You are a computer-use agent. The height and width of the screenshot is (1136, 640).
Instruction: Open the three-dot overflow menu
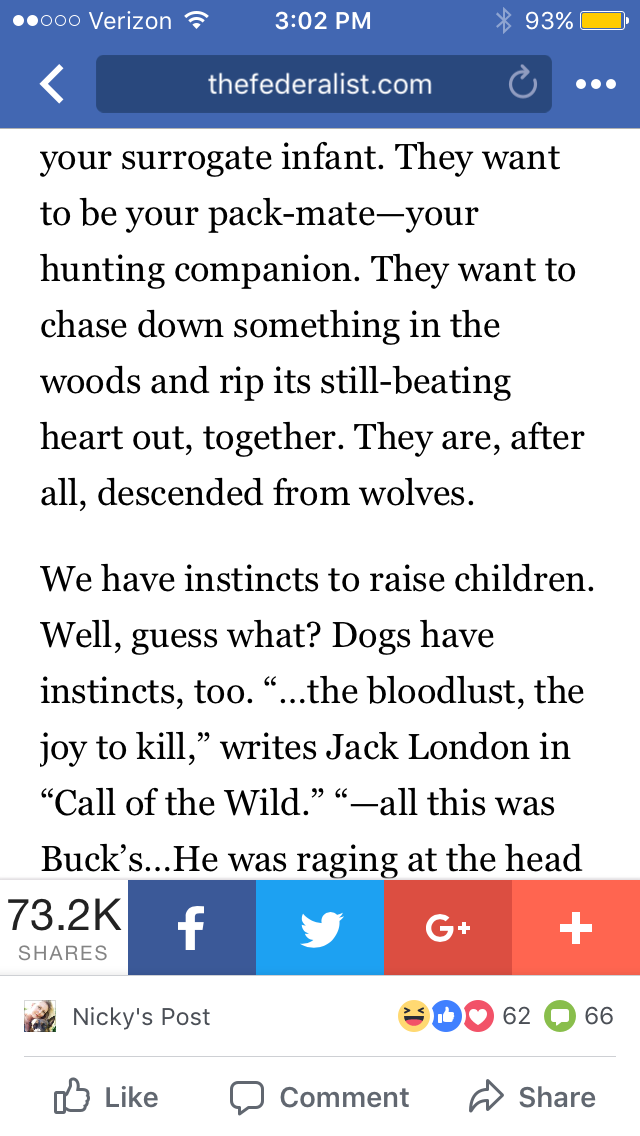[596, 85]
